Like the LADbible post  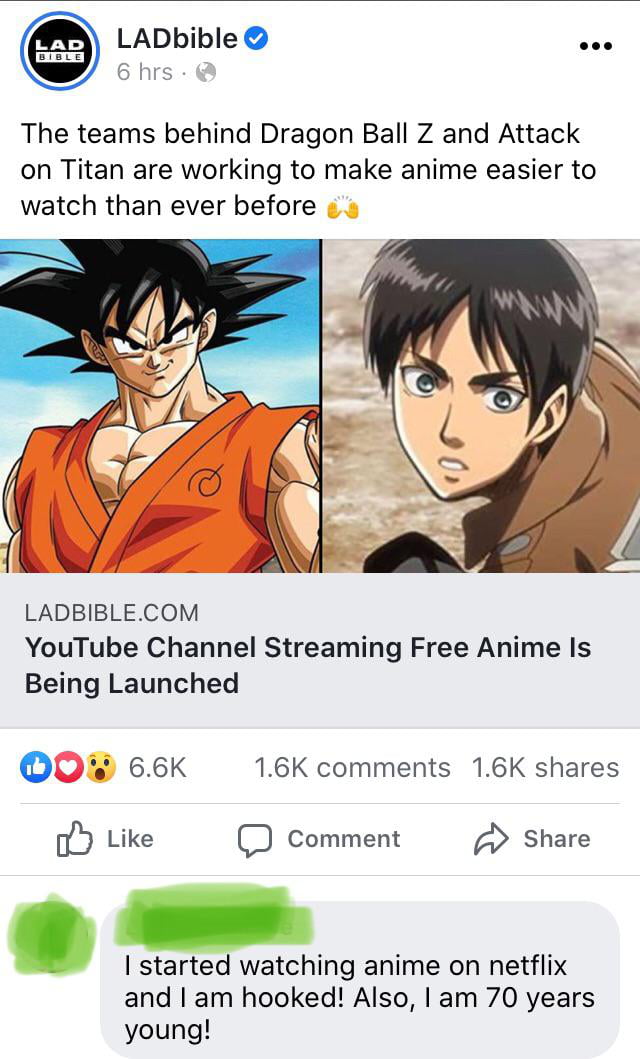pos(107,839)
